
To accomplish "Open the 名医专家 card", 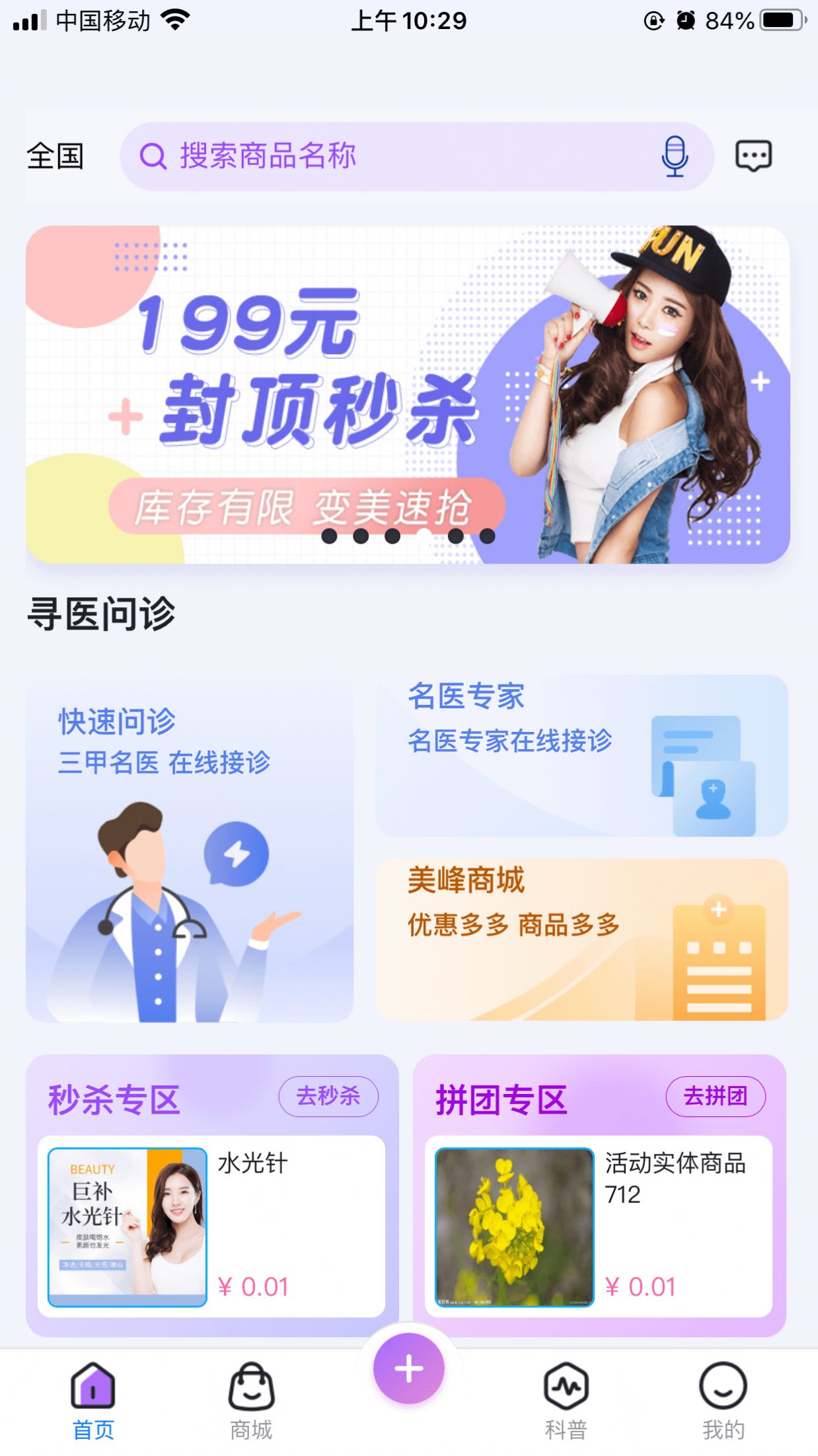I will 581,755.
